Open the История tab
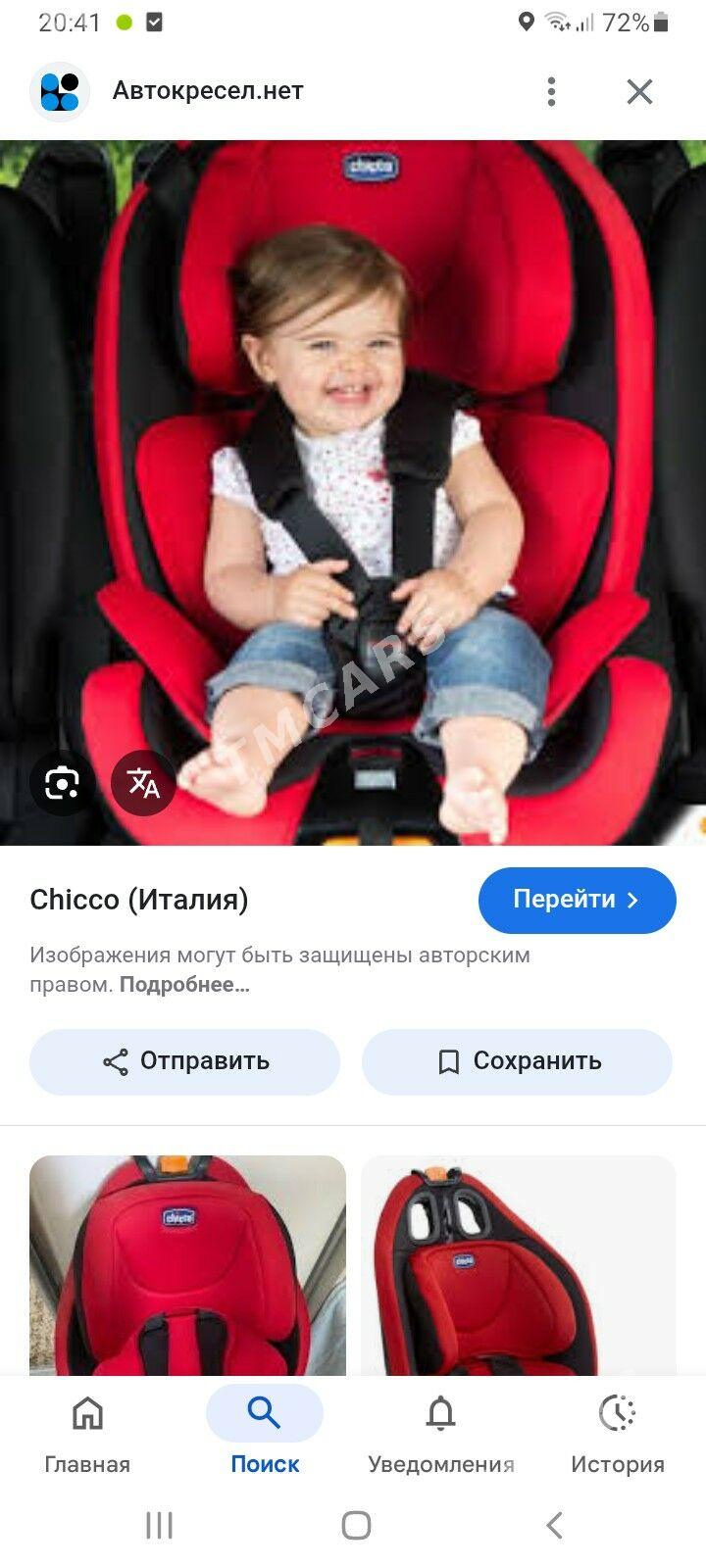706x1568 pixels. click(618, 1434)
